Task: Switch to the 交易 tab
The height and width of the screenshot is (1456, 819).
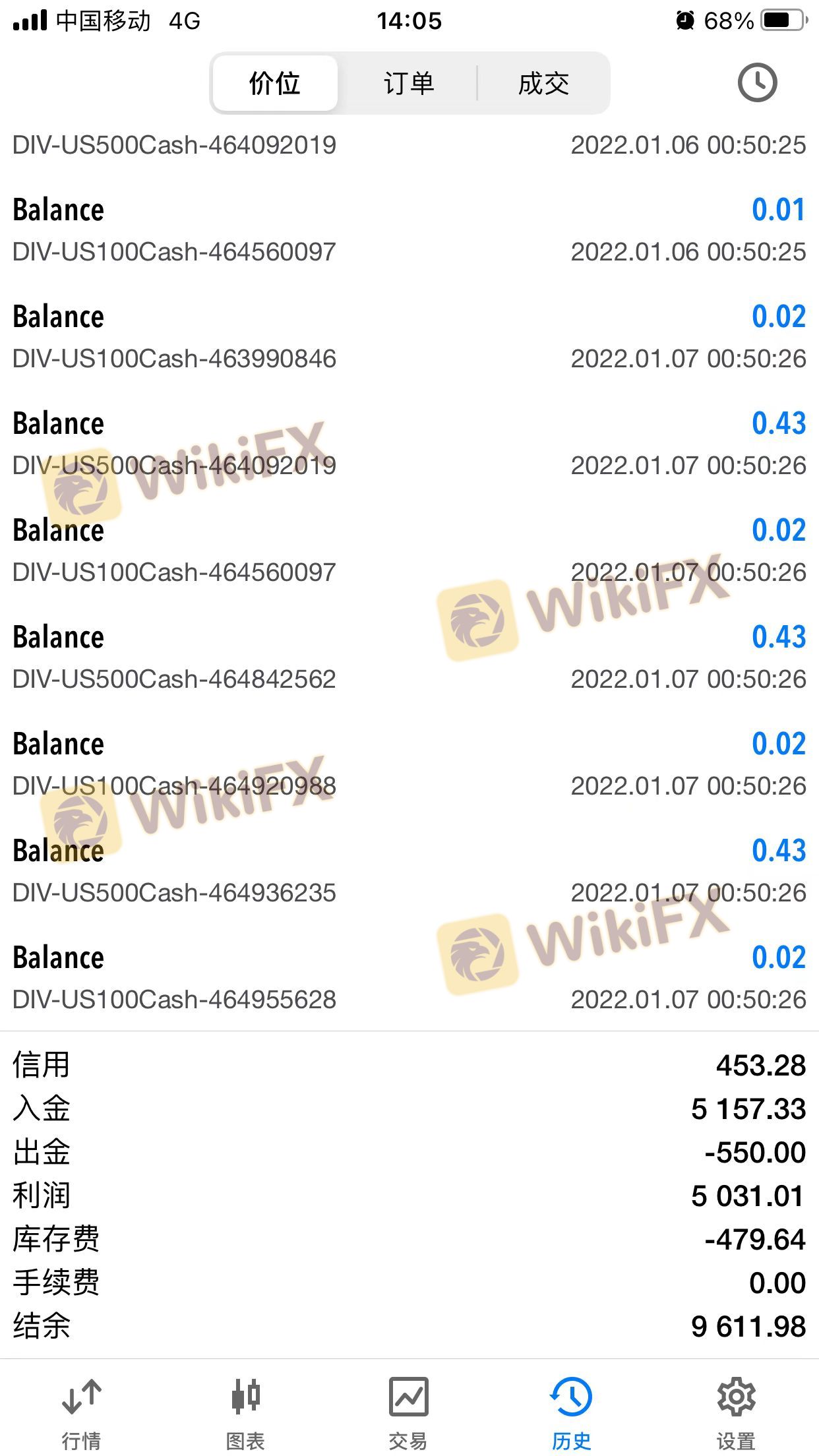Action: pyautogui.click(x=409, y=1411)
